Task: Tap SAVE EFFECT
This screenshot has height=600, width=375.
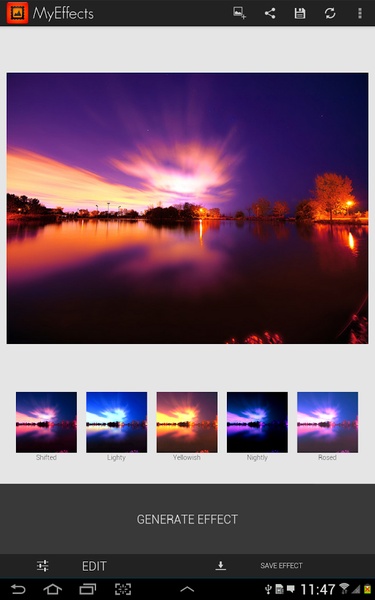Action: point(281,566)
